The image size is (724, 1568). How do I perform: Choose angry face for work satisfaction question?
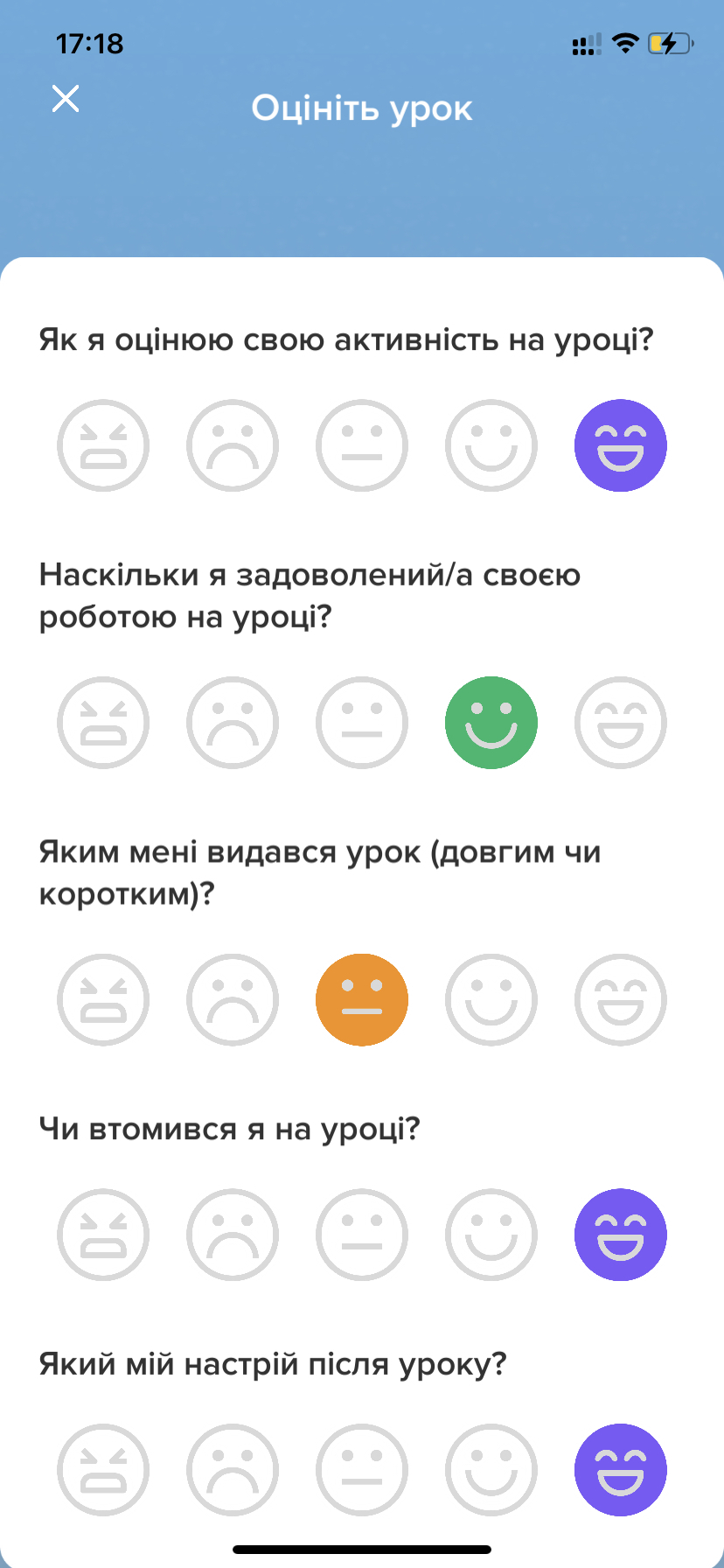tap(103, 723)
